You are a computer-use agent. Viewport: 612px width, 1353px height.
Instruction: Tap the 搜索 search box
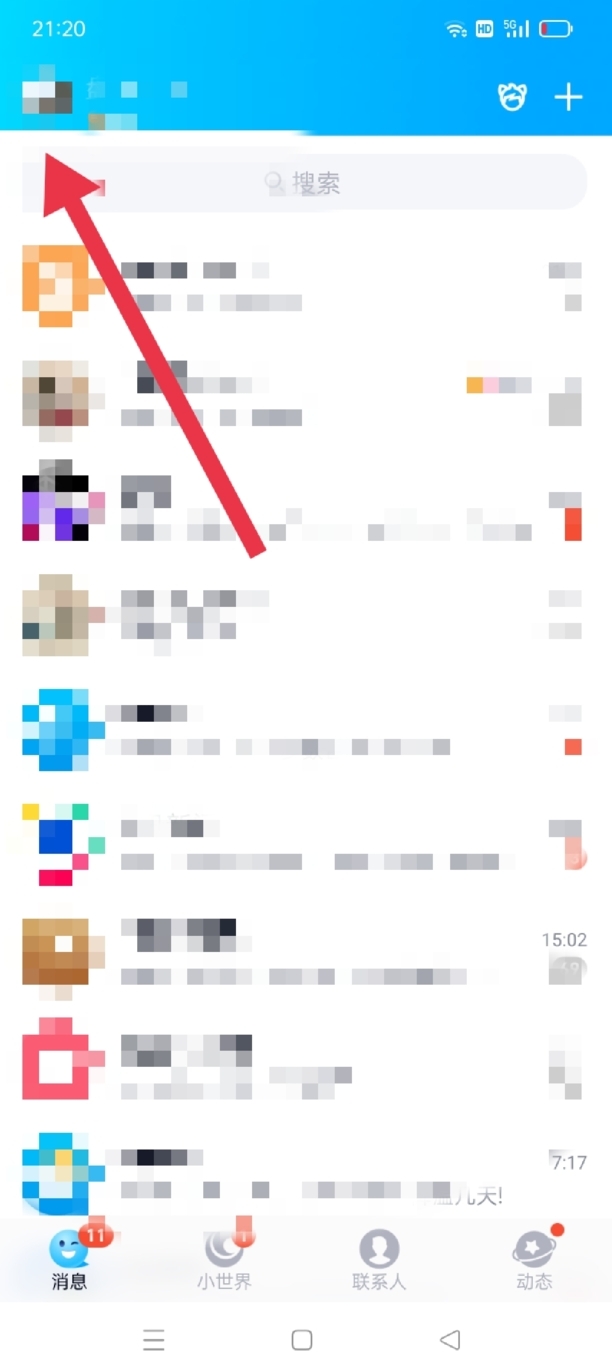point(304,183)
